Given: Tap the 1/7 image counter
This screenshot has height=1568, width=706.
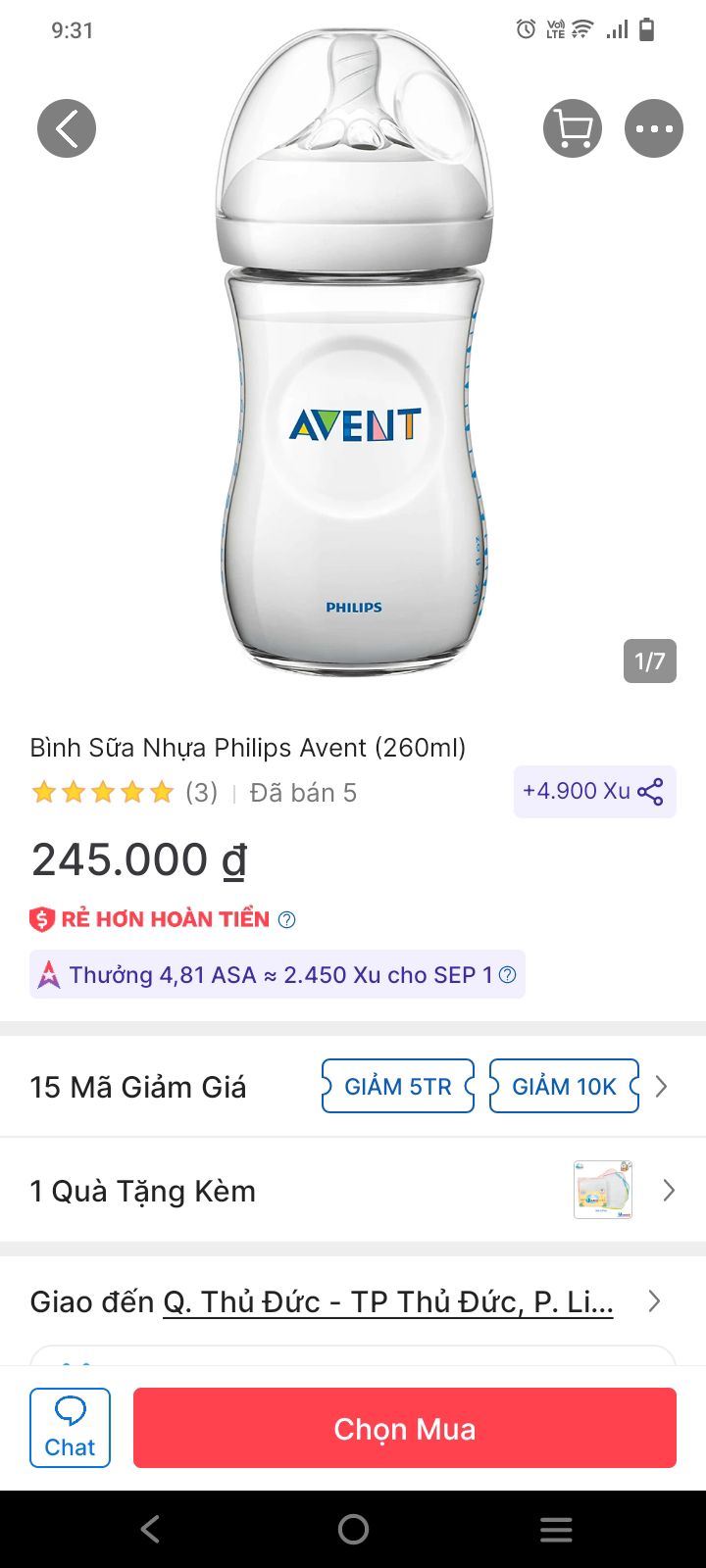Looking at the screenshot, I should tap(649, 661).
